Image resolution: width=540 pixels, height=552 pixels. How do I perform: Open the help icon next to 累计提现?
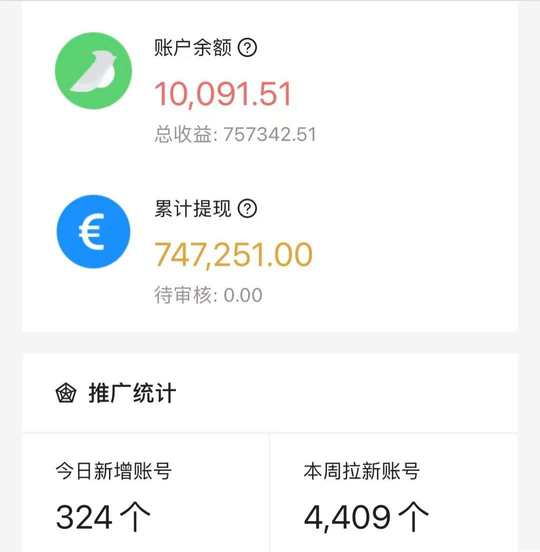(247, 208)
